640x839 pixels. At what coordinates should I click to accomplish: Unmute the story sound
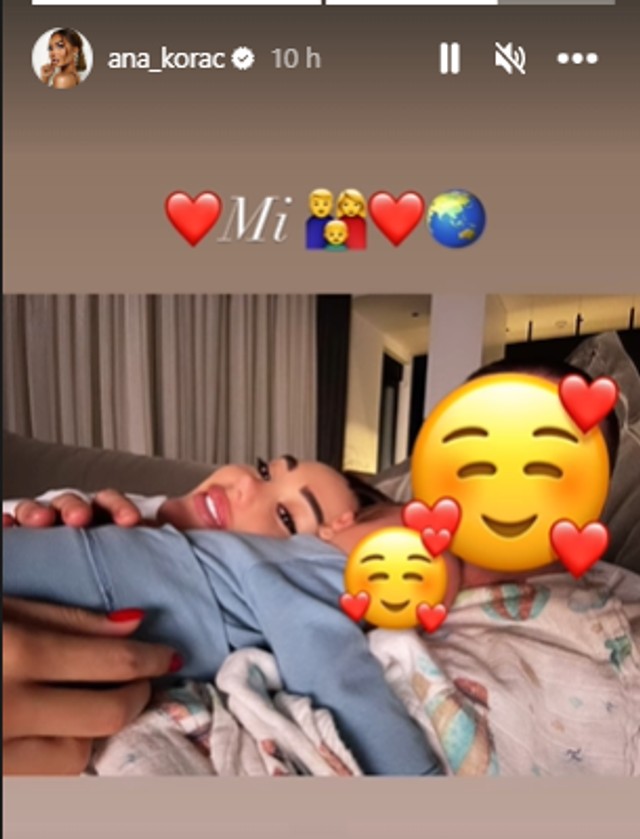pyautogui.click(x=510, y=59)
